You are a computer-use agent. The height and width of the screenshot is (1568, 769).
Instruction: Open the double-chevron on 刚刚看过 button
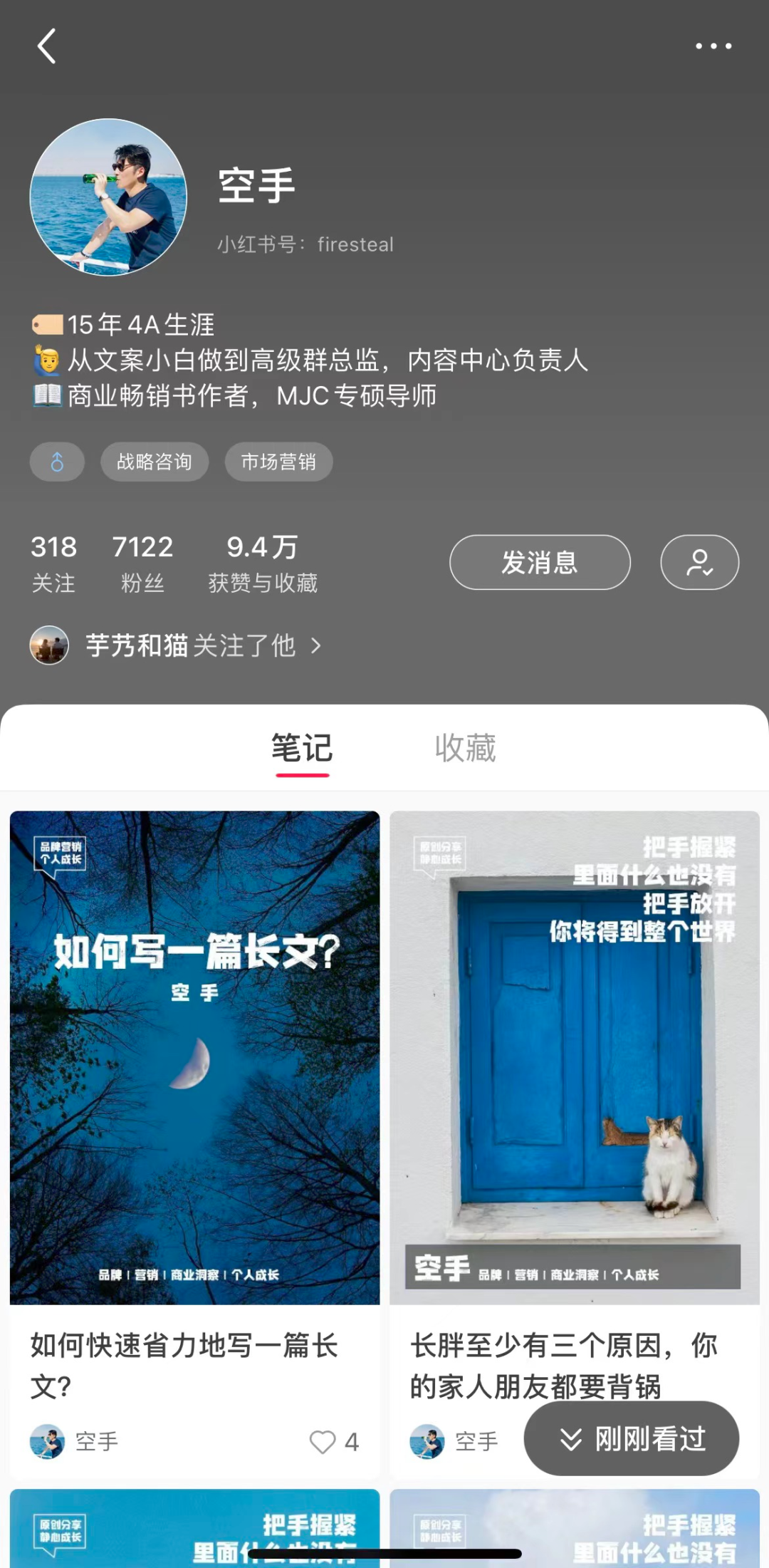click(x=570, y=1438)
